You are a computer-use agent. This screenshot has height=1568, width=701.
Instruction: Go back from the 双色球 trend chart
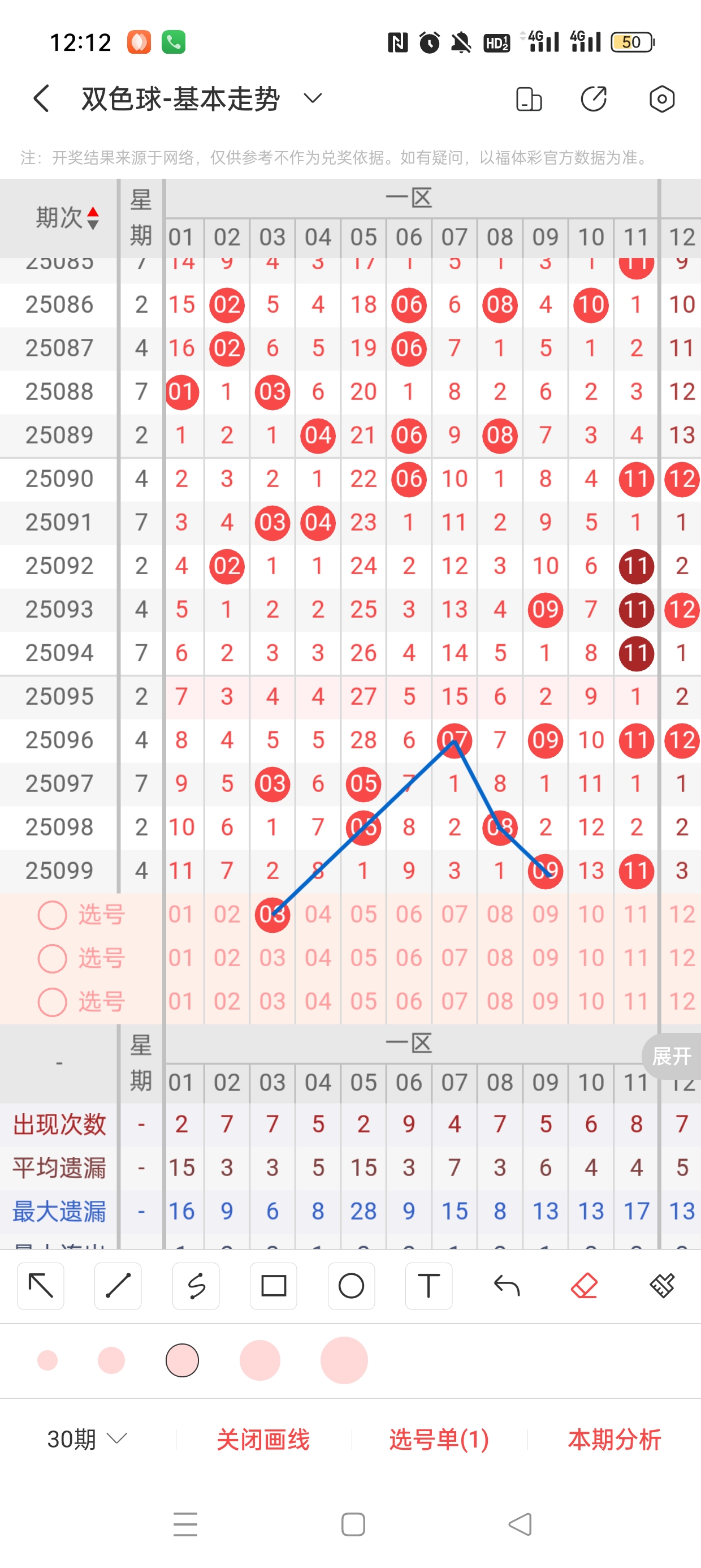pos(41,98)
